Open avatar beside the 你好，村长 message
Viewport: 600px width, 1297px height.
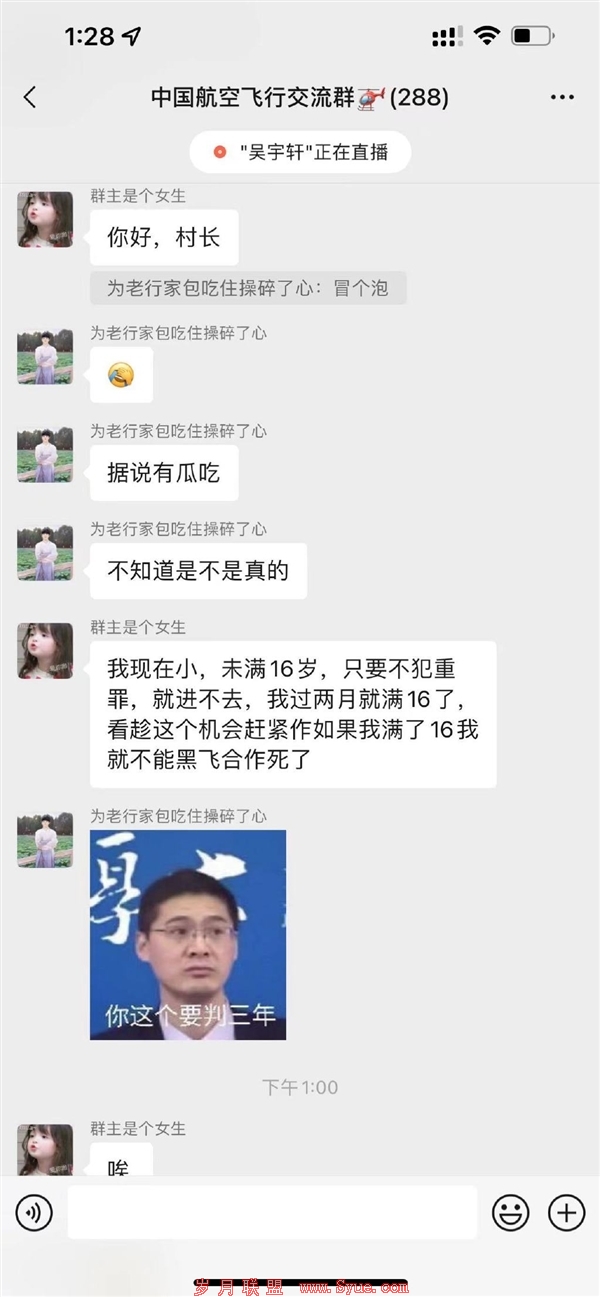pyautogui.click(x=45, y=219)
